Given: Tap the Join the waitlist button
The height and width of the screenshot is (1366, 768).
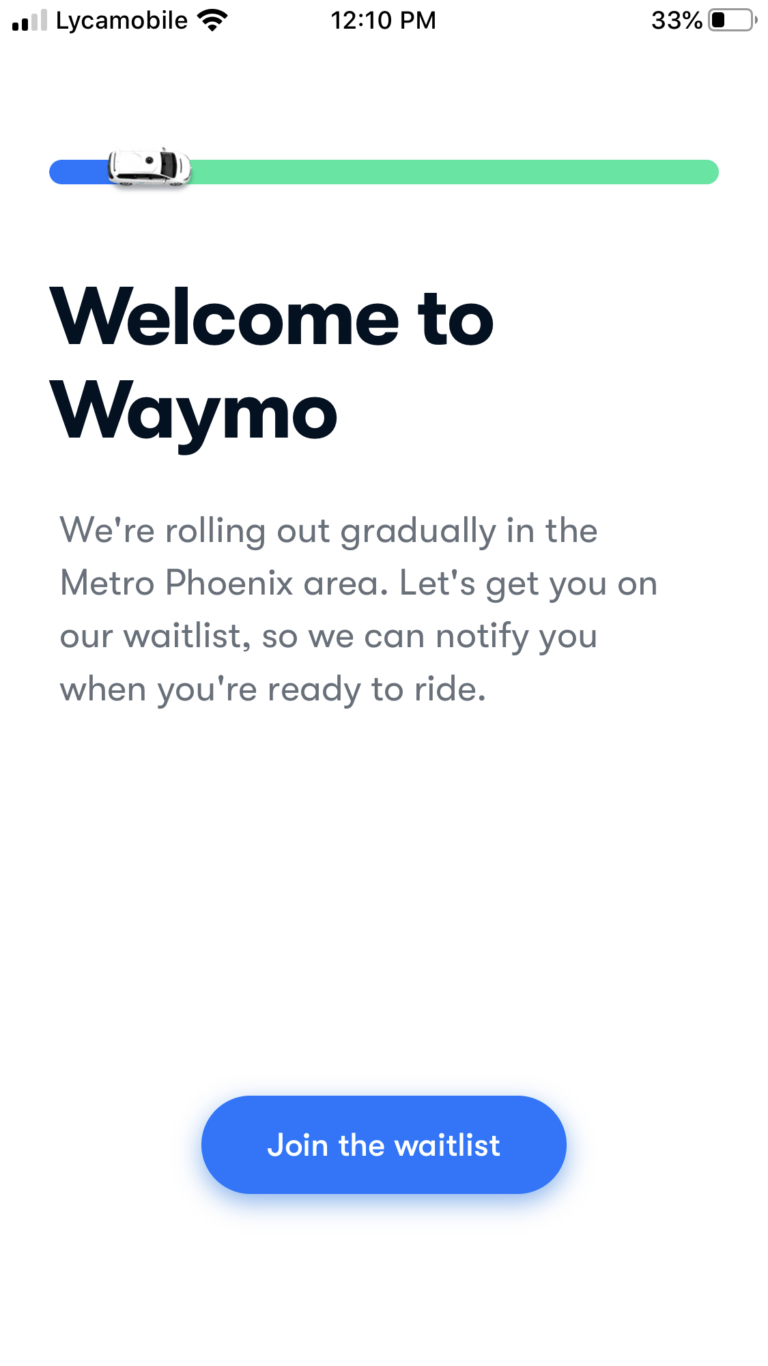Looking at the screenshot, I should point(384,1145).
